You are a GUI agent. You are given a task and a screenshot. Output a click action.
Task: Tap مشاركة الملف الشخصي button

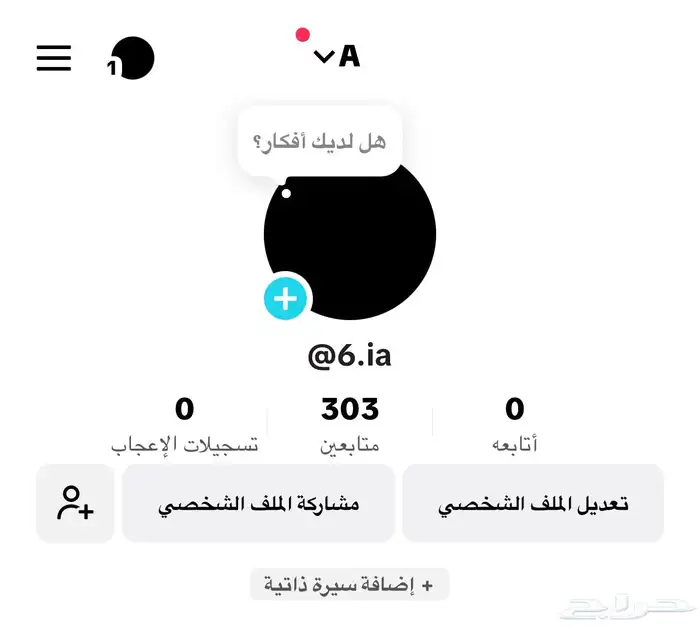pyautogui.click(x=258, y=503)
